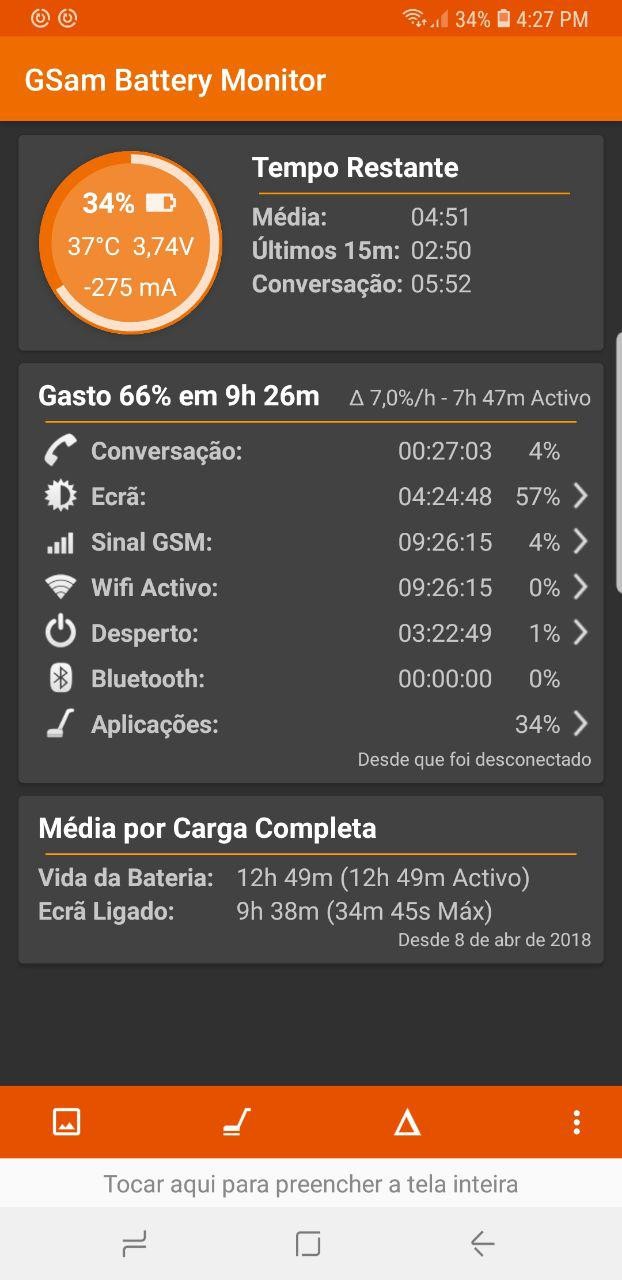Open the three-dot overflow menu
The height and width of the screenshot is (1280, 622).
(x=577, y=1122)
